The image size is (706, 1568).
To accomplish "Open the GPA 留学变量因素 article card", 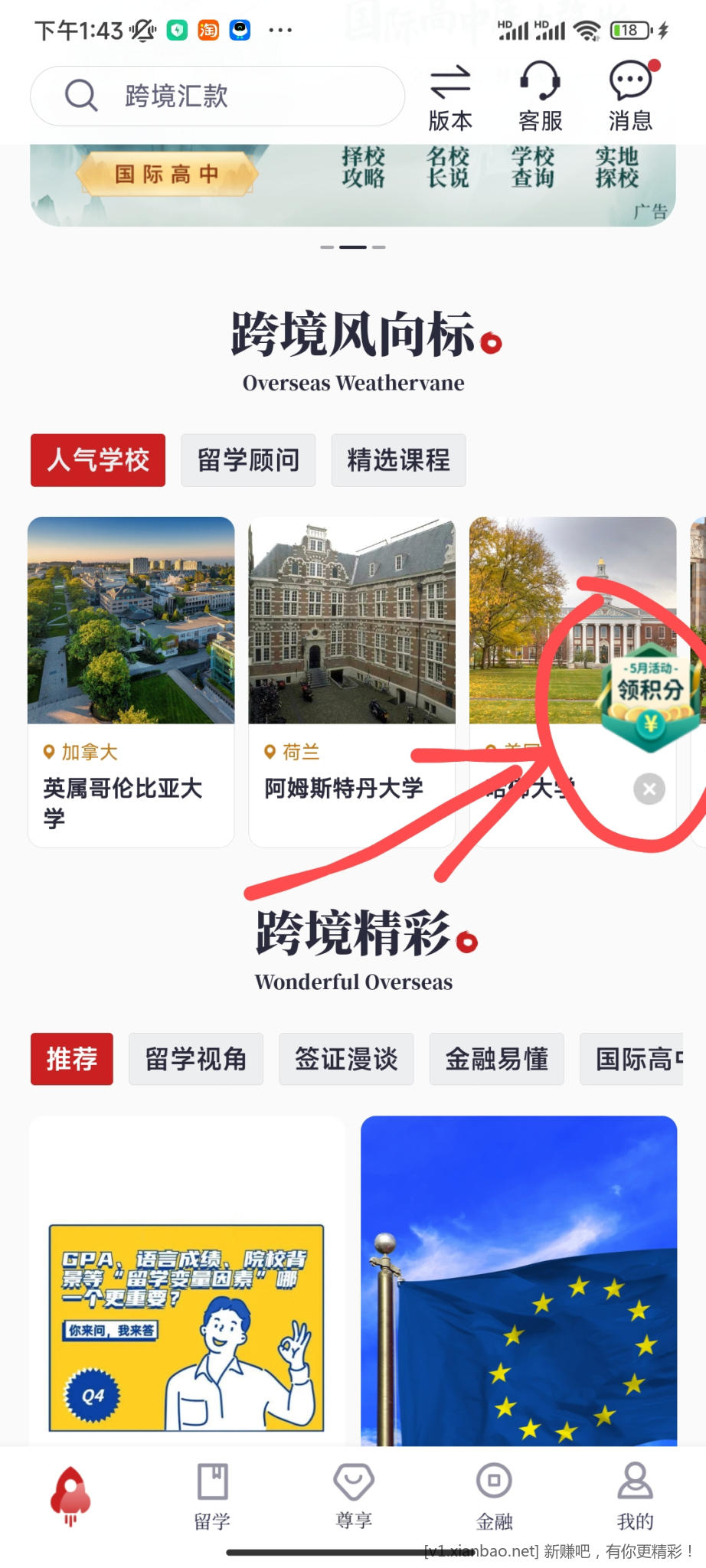I will (x=187, y=1302).
